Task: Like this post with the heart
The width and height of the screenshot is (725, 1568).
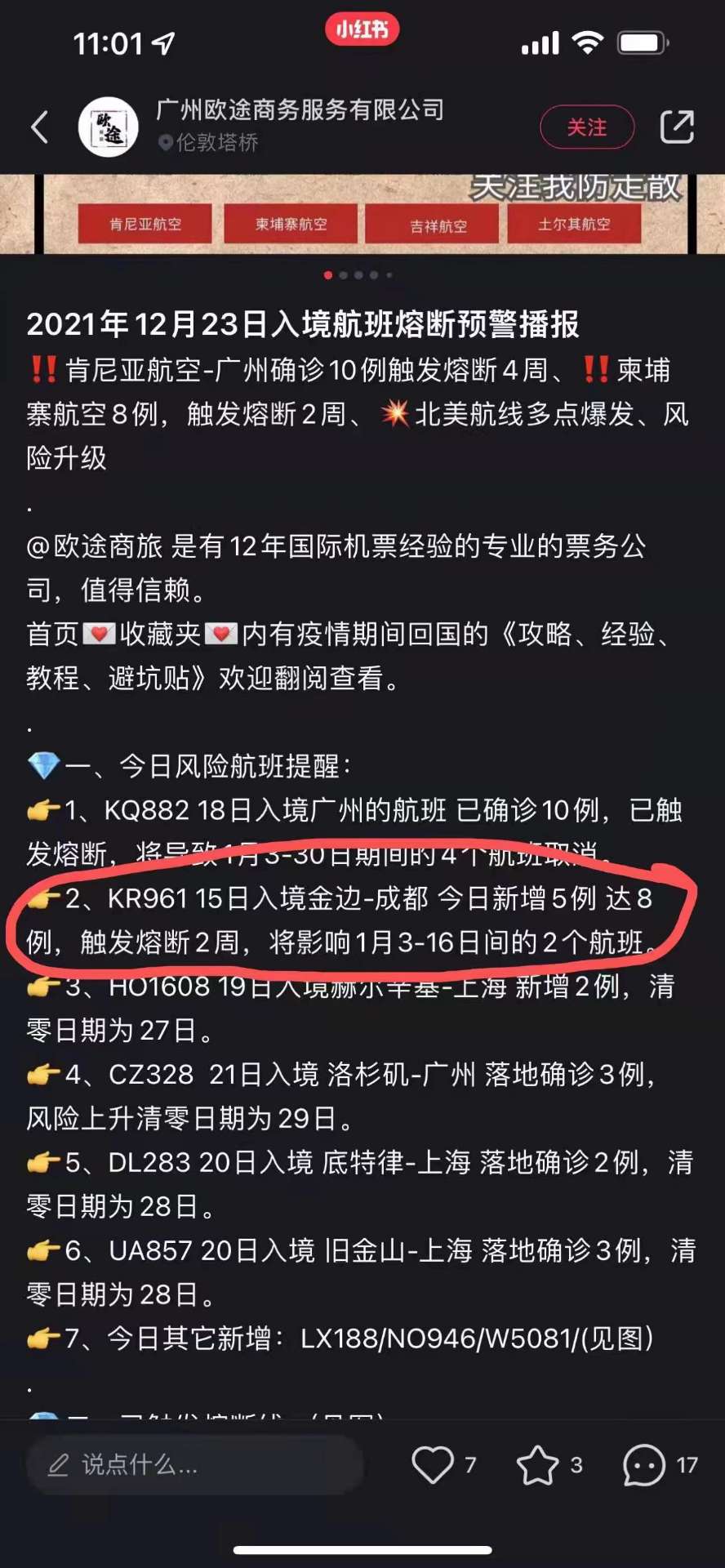Action: coord(433,1465)
